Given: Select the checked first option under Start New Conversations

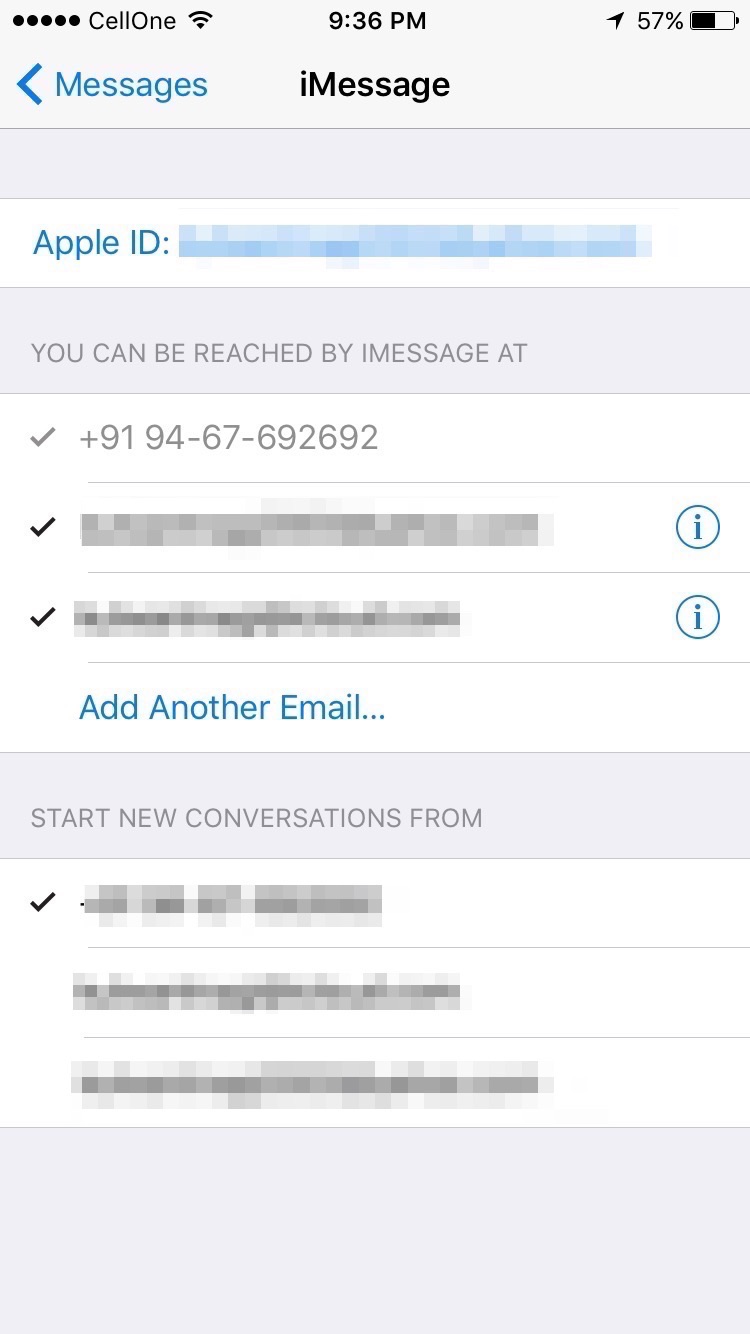Looking at the screenshot, I should pyautogui.click(x=375, y=903).
